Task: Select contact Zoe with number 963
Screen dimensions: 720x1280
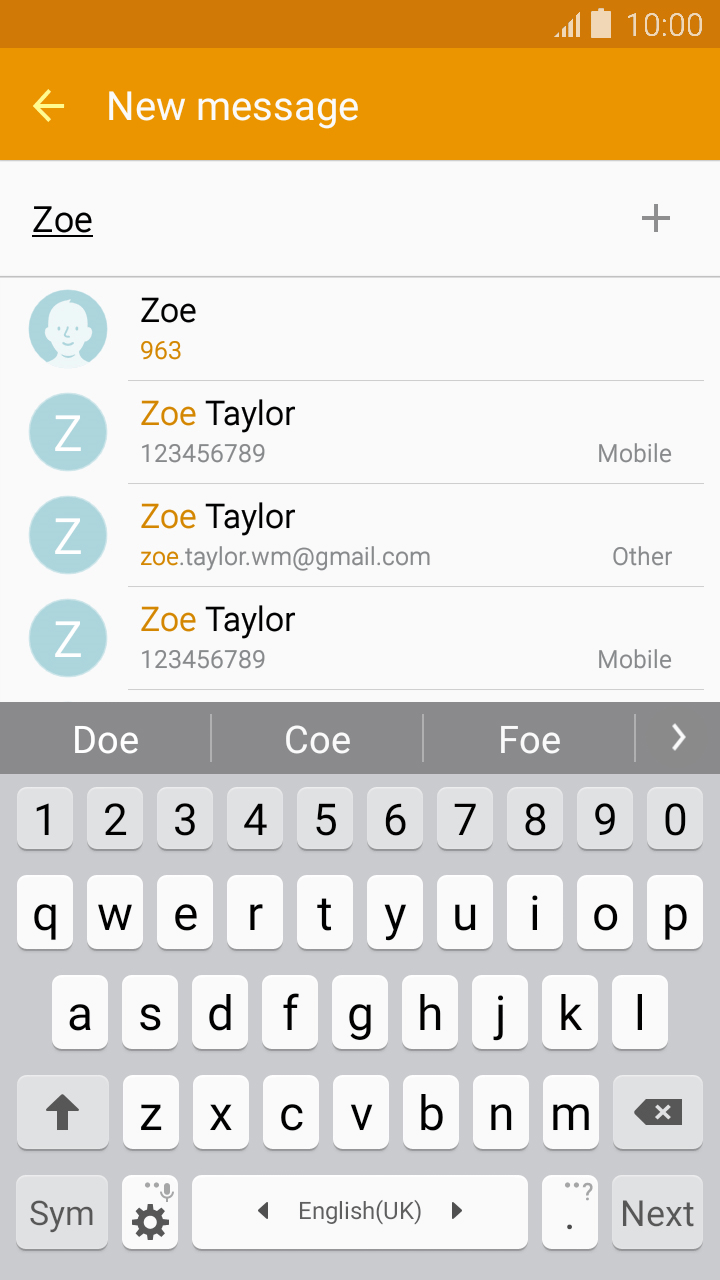Action: point(400,329)
